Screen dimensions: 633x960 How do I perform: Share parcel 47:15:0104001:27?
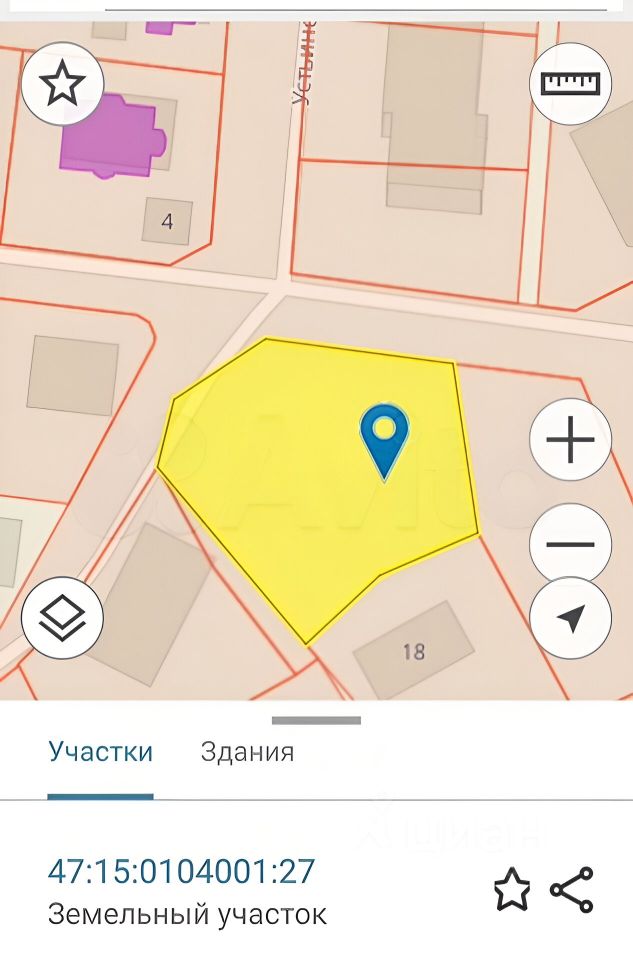(572, 889)
